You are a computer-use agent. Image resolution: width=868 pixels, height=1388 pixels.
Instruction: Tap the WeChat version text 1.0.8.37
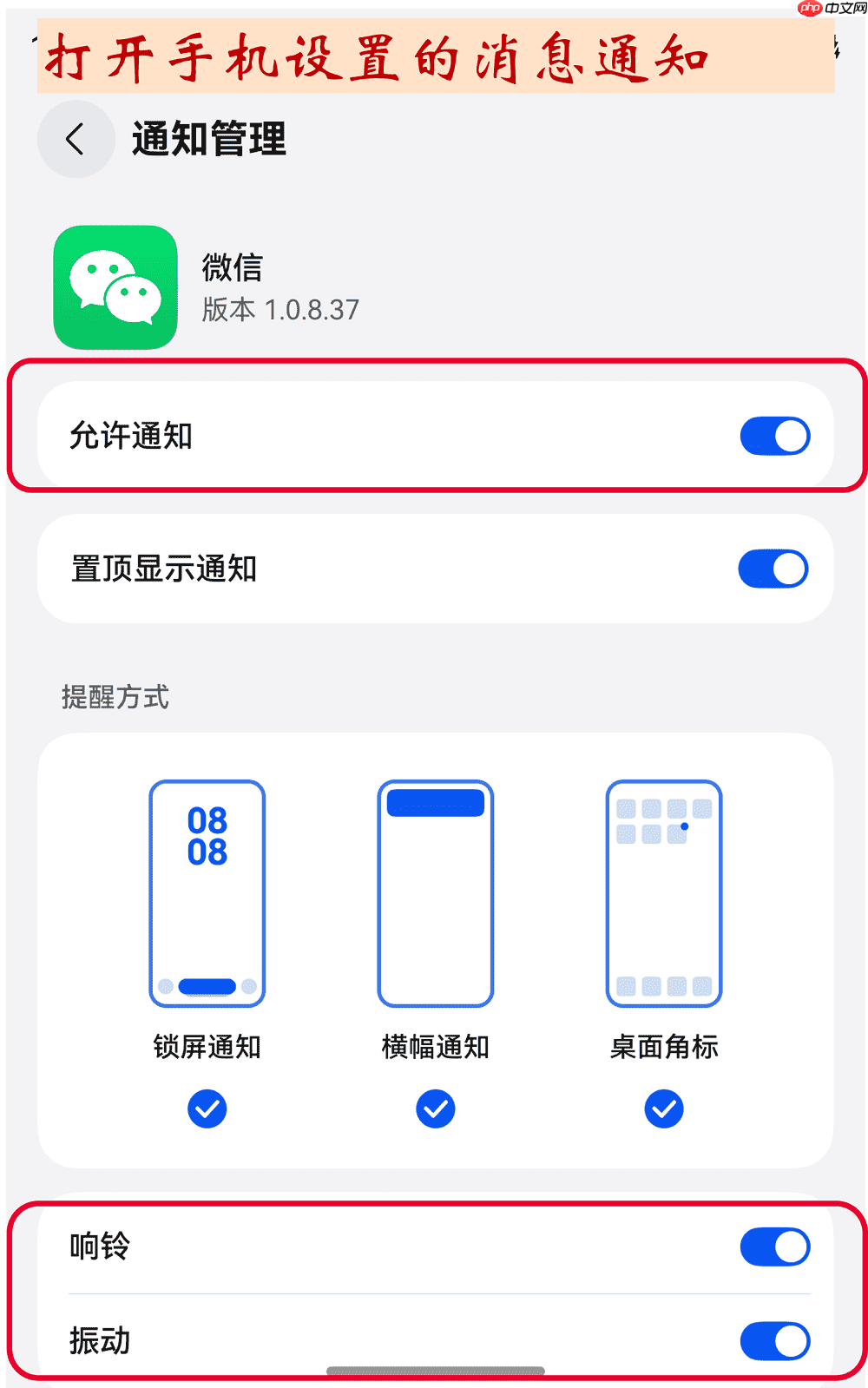[276, 309]
